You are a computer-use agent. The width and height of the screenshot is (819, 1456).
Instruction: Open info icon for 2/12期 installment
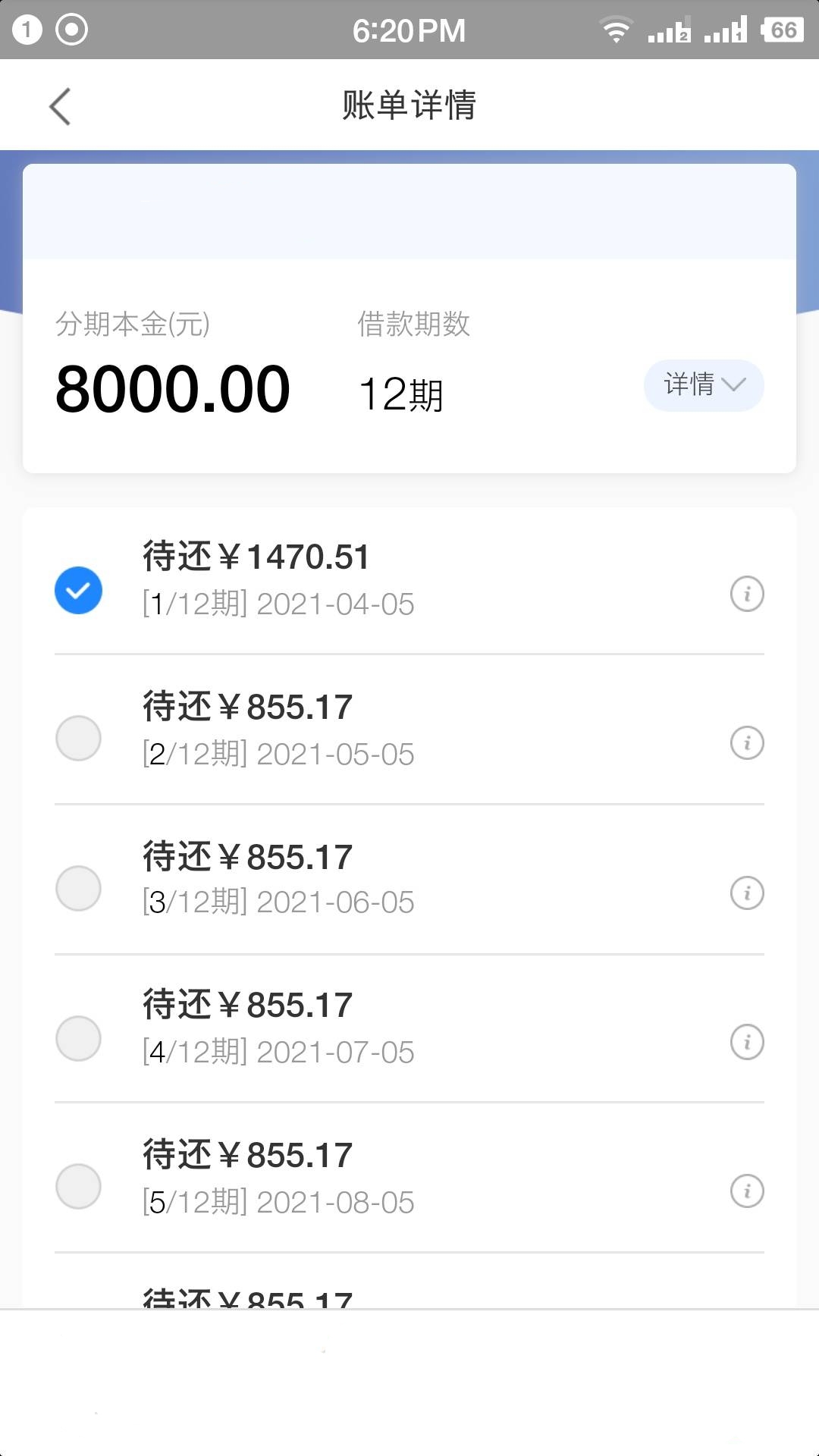[x=747, y=742]
